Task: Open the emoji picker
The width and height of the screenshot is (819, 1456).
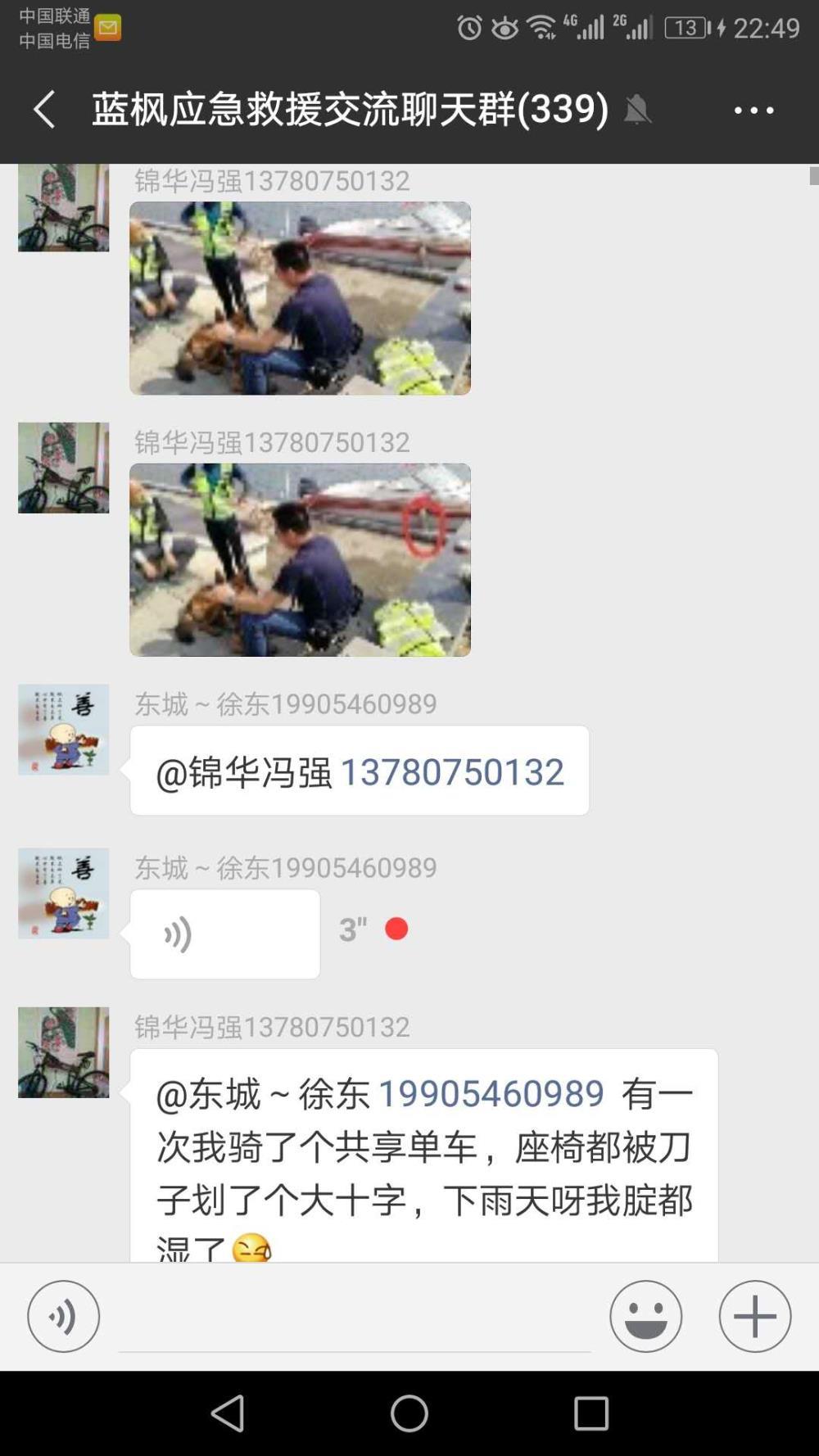Action: tap(645, 1316)
